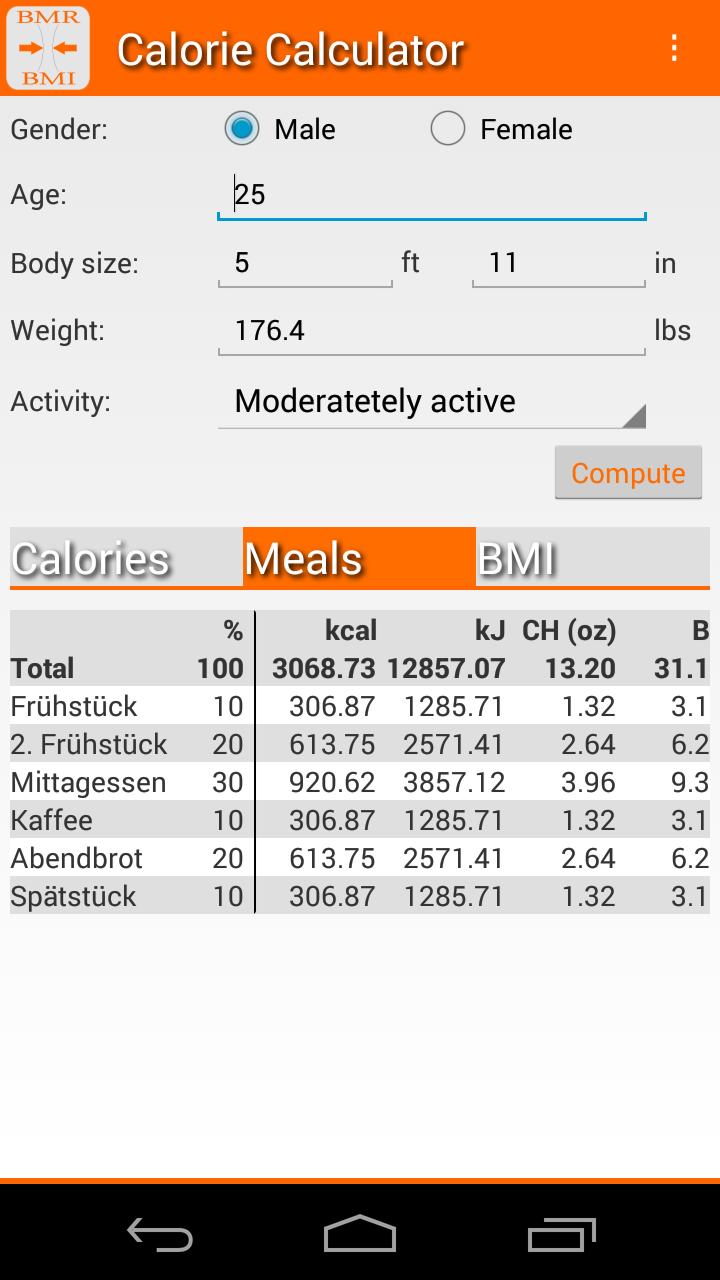The image size is (720, 1280).
Task: Select the Male radio button
Action: 242,128
